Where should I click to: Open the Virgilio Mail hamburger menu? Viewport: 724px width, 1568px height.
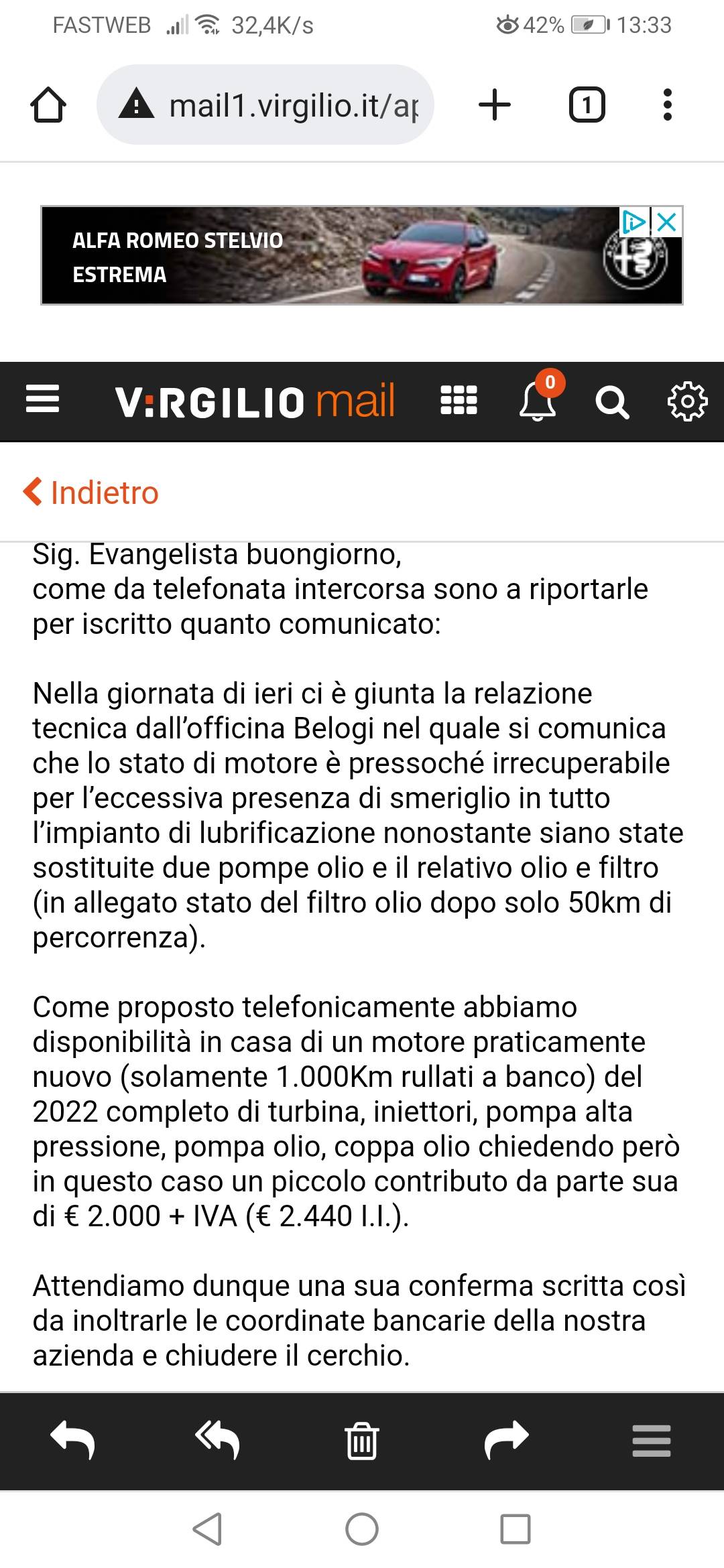(42, 400)
